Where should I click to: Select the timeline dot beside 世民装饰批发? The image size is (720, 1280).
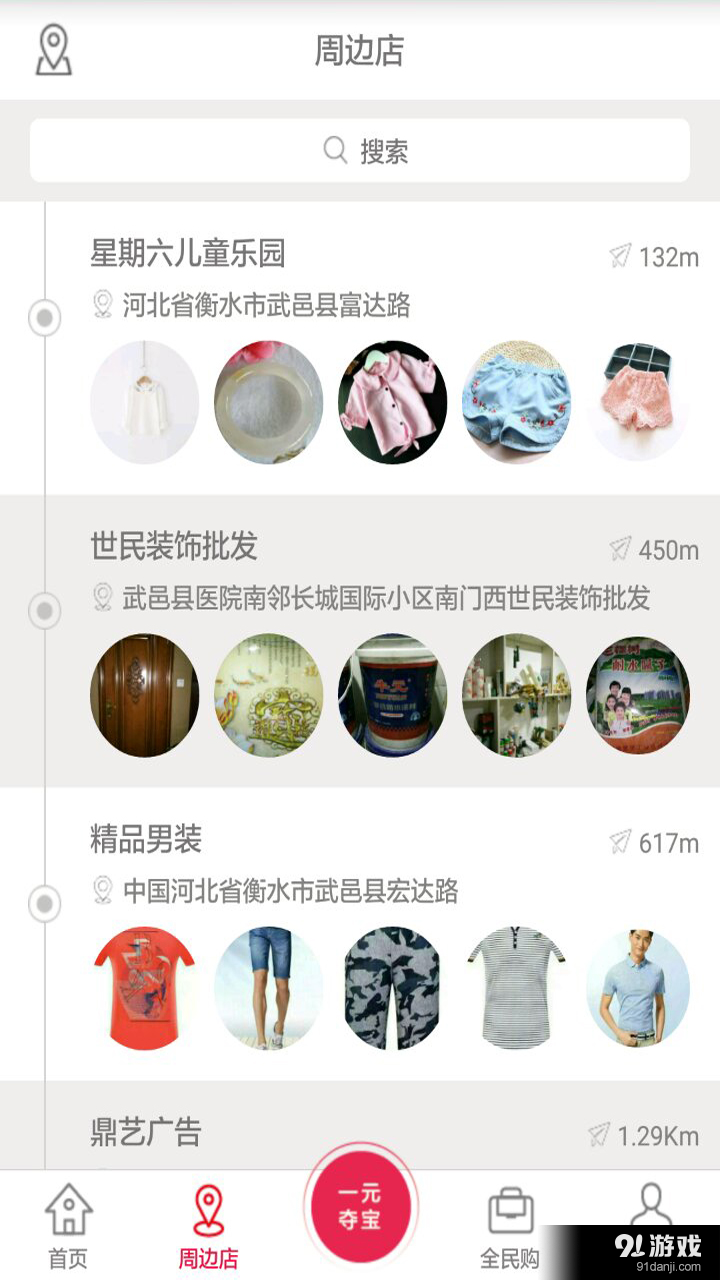coord(42,608)
